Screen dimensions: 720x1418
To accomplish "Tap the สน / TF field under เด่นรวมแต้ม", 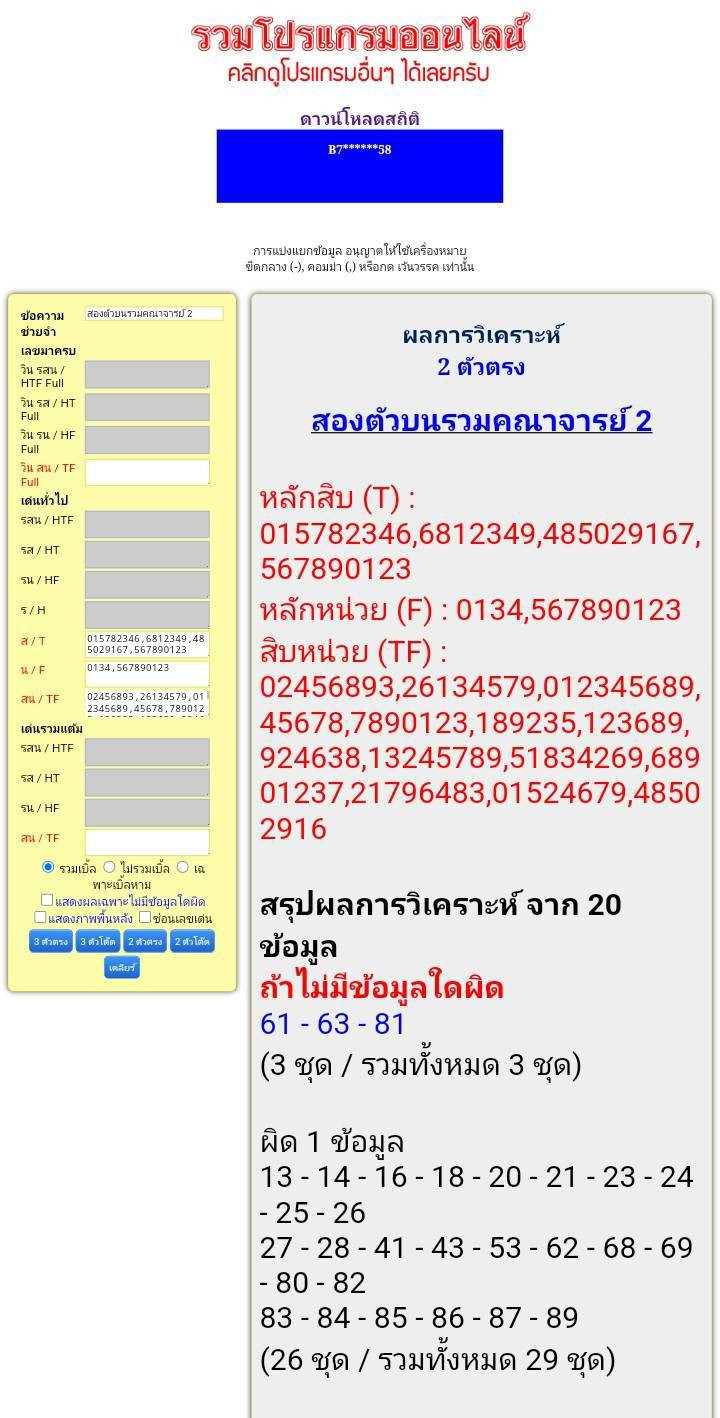I will 147,841.
